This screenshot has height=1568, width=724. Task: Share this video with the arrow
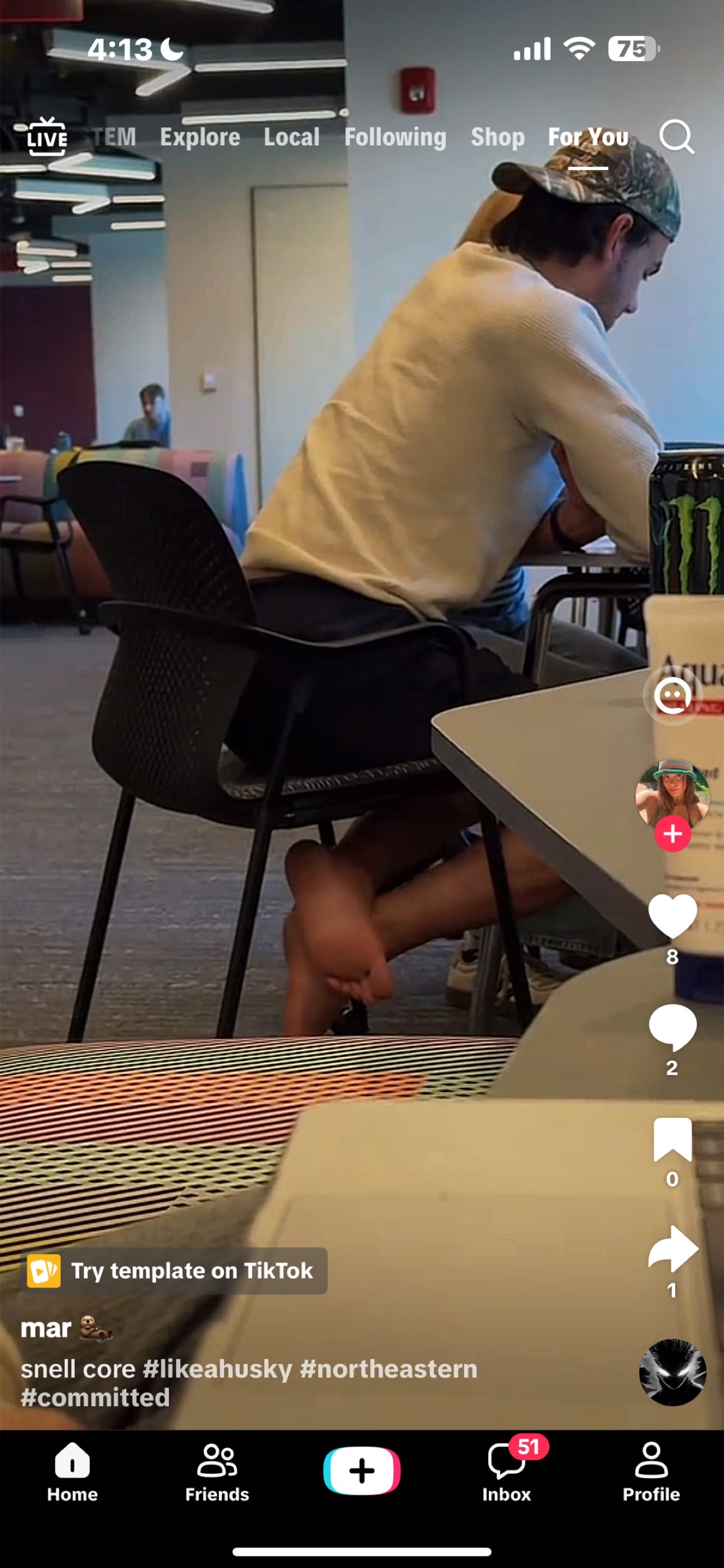672,1249
